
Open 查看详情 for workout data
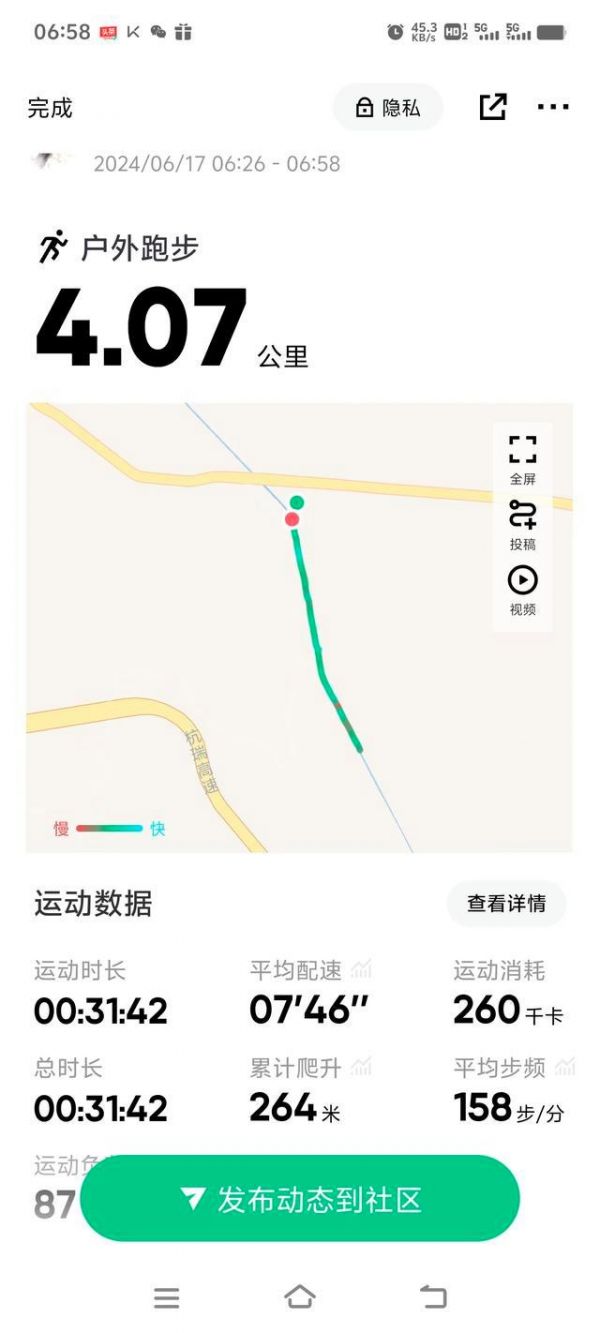click(x=506, y=904)
